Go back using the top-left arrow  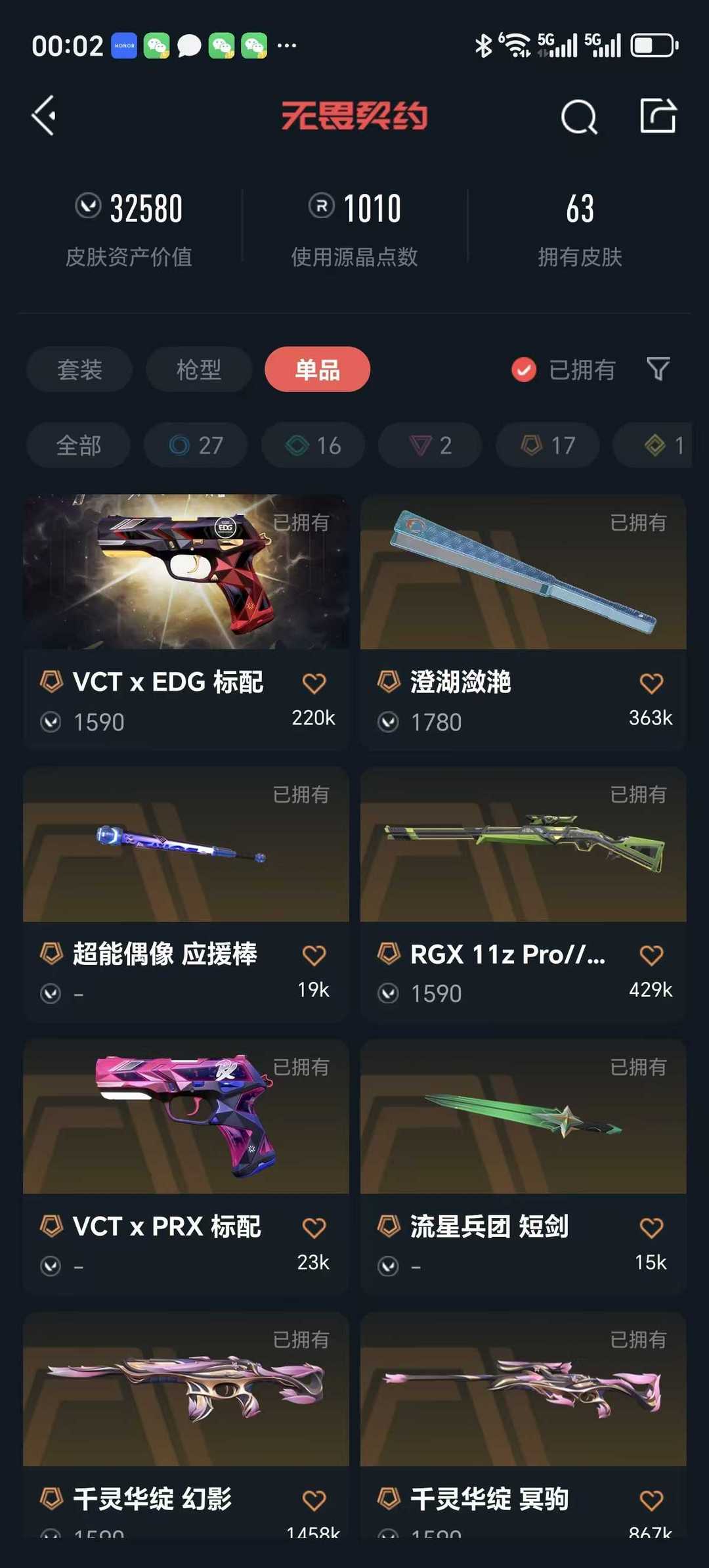pos(44,116)
